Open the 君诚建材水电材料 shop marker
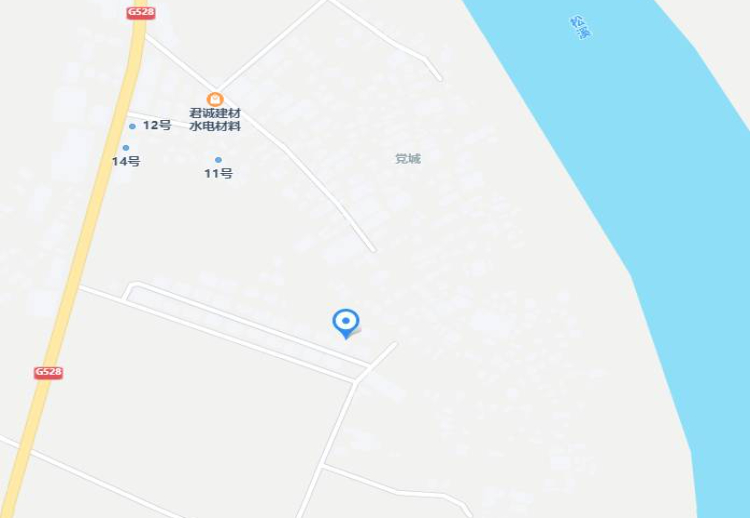Image resolution: width=750 pixels, height=518 pixels. (215, 99)
